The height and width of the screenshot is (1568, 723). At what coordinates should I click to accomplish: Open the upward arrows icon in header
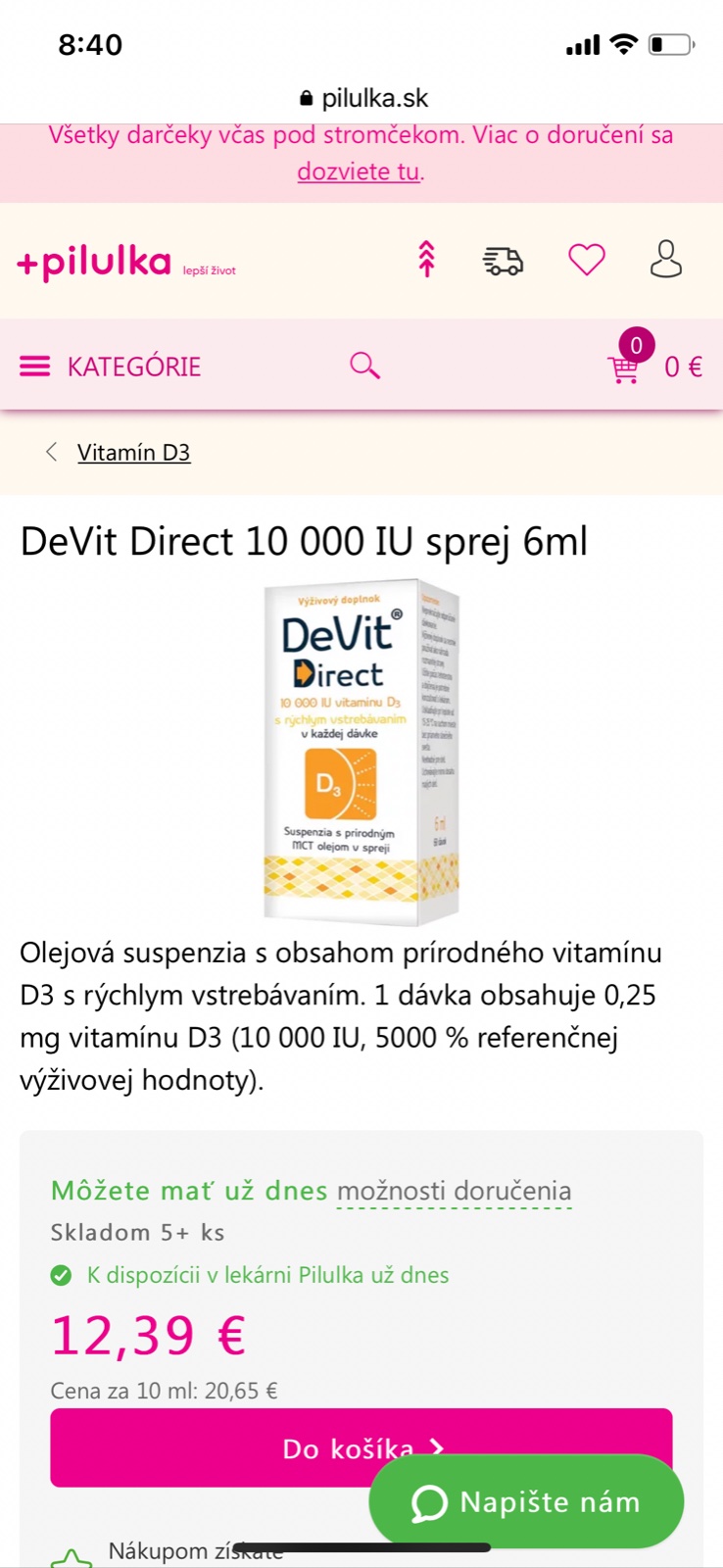426,260
